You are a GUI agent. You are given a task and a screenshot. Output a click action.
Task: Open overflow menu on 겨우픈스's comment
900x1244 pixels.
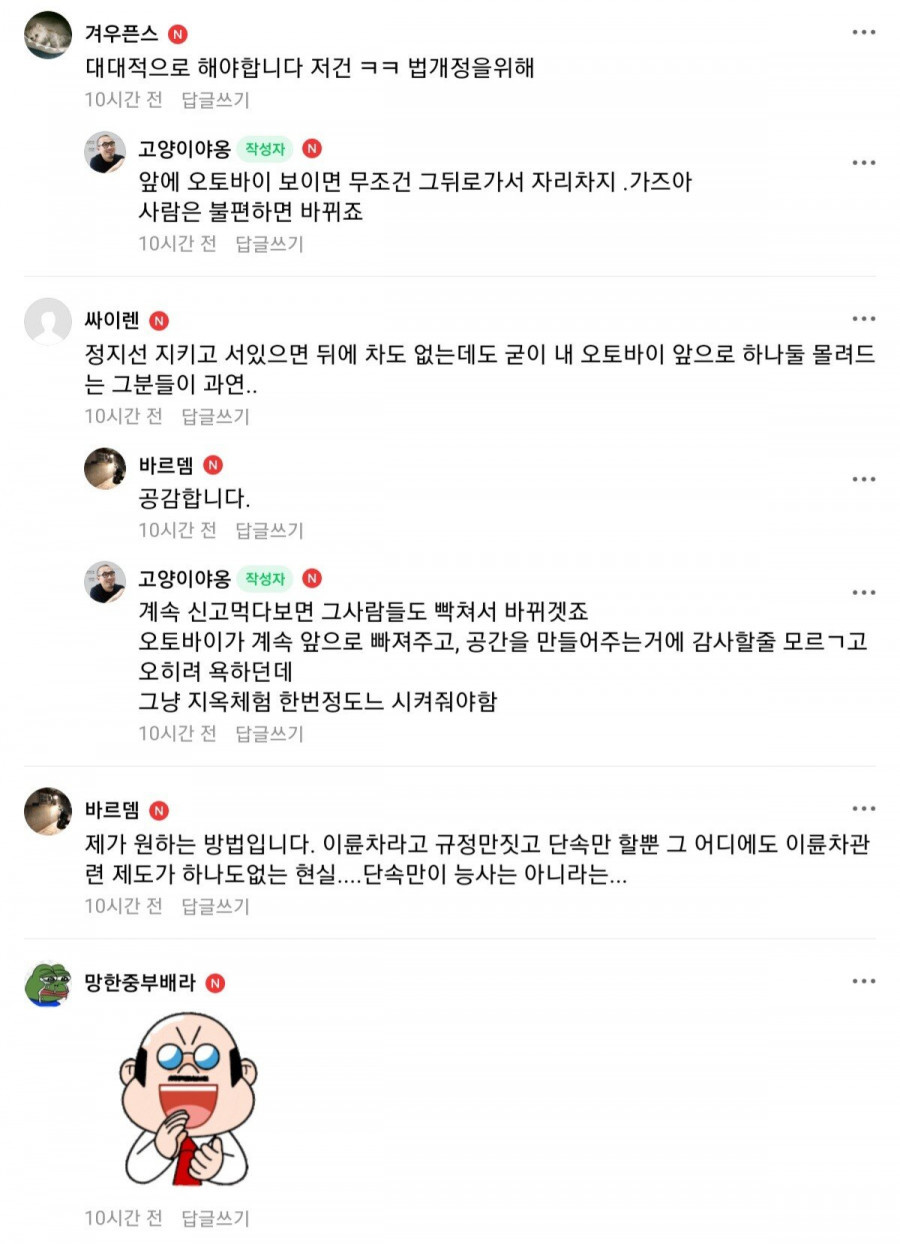click(x=864, y=32)
